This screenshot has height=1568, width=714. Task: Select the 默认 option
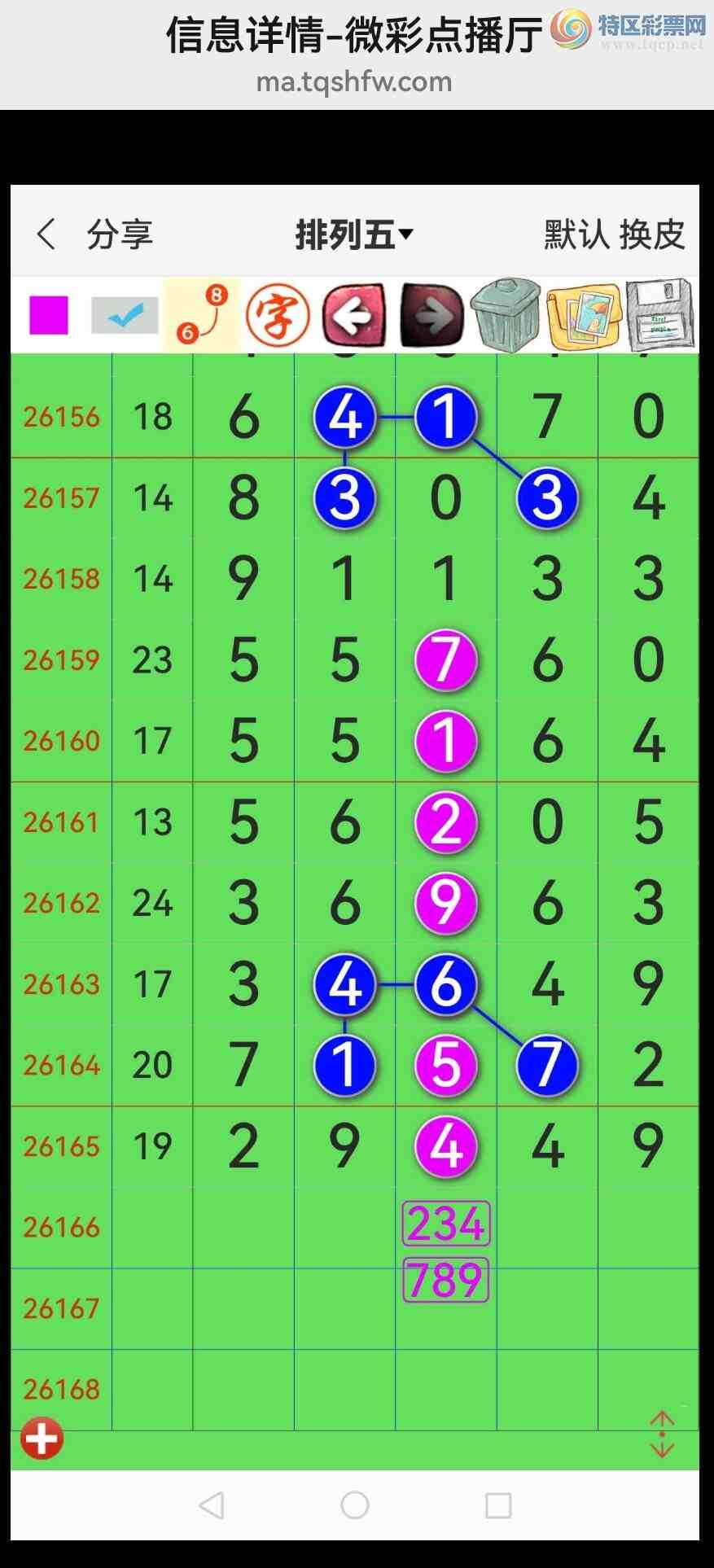[576, 234]
